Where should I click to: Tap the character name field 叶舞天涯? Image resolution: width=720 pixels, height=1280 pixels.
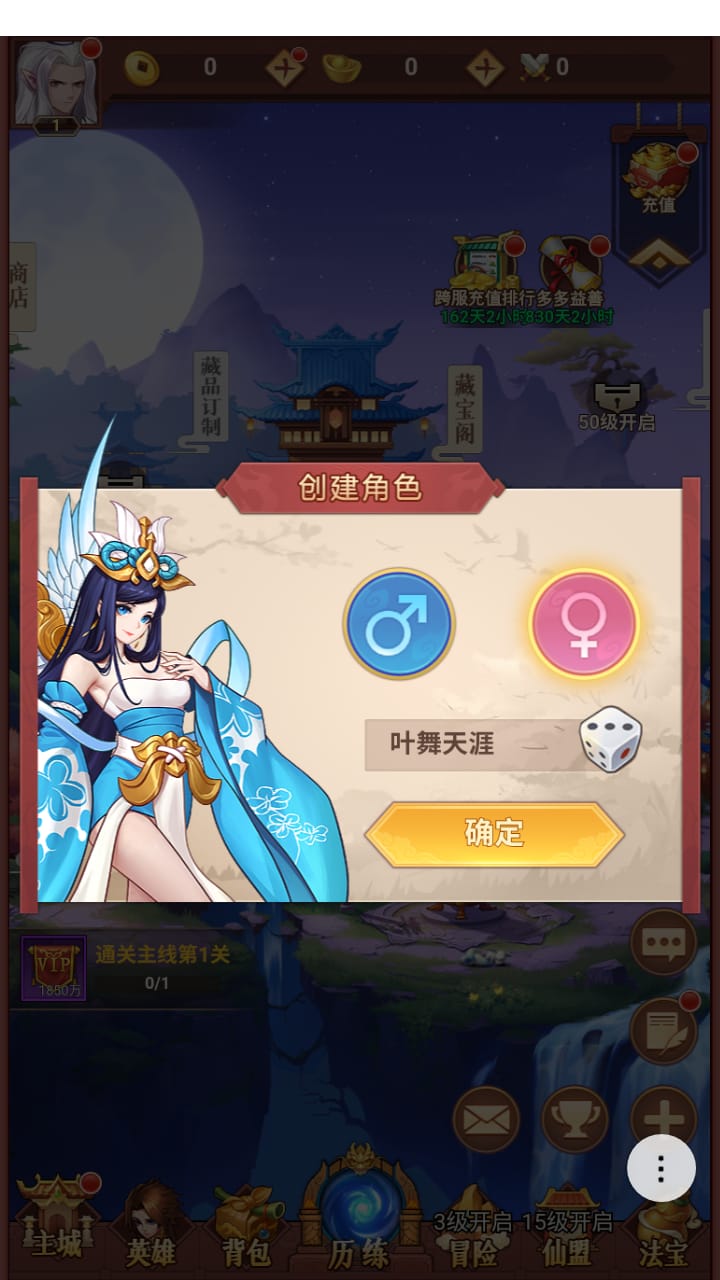tap(470, 744)
